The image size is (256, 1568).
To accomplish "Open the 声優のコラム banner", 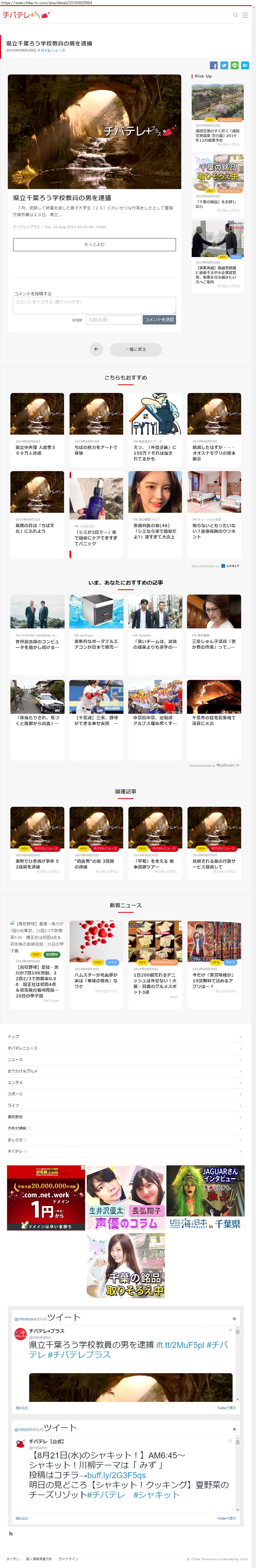I will point(126,1197).
